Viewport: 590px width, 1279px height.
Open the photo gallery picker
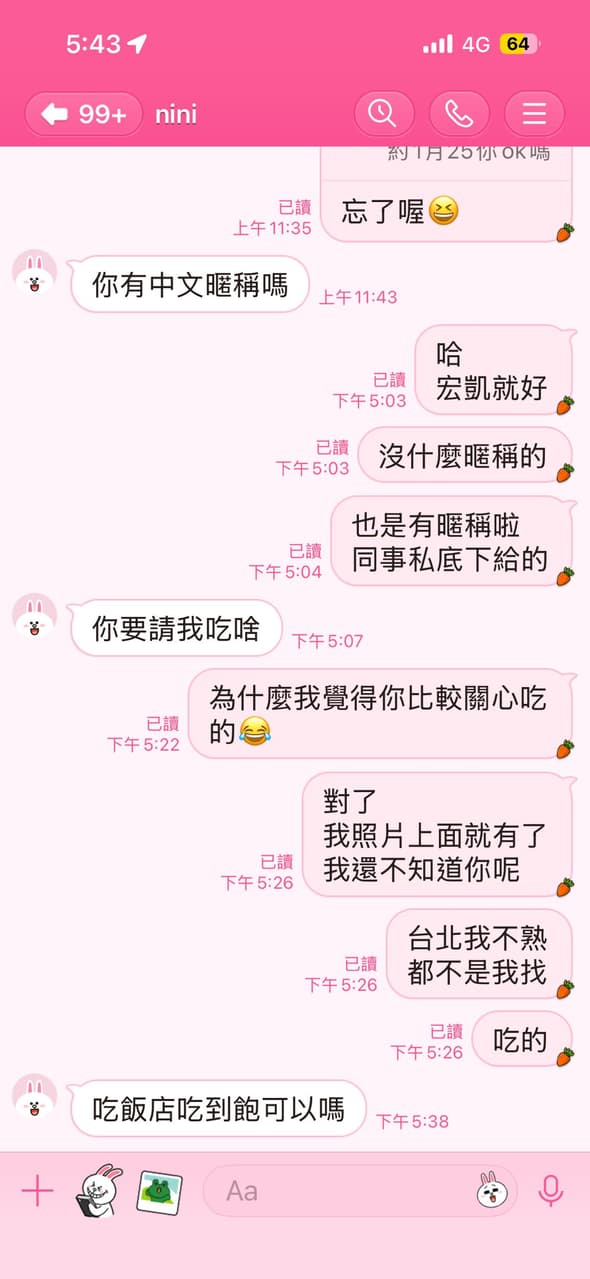pos(159,1191)
